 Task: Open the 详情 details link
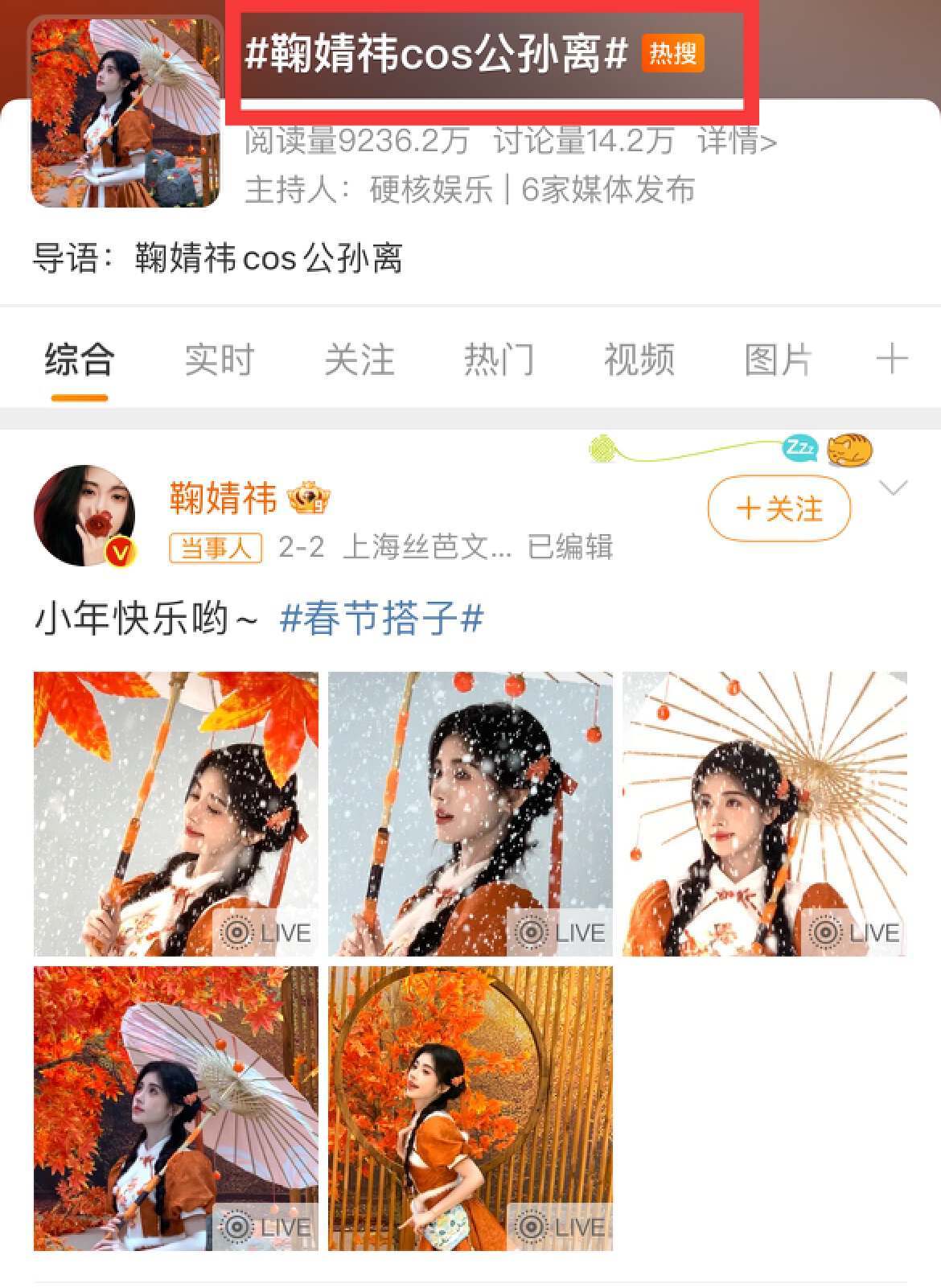[x=737, y=142]
